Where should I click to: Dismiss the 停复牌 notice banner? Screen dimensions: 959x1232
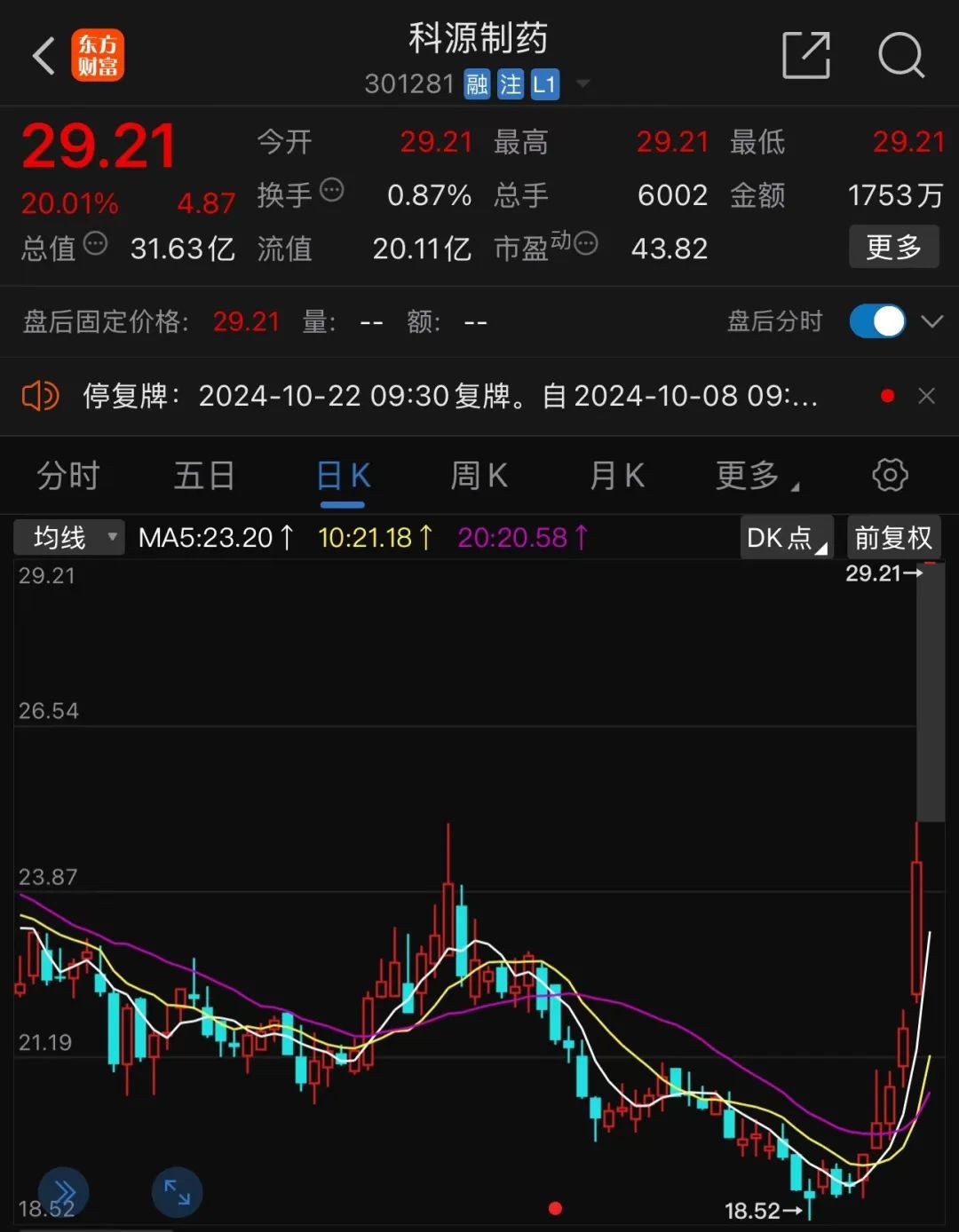[x=926, y=396]
